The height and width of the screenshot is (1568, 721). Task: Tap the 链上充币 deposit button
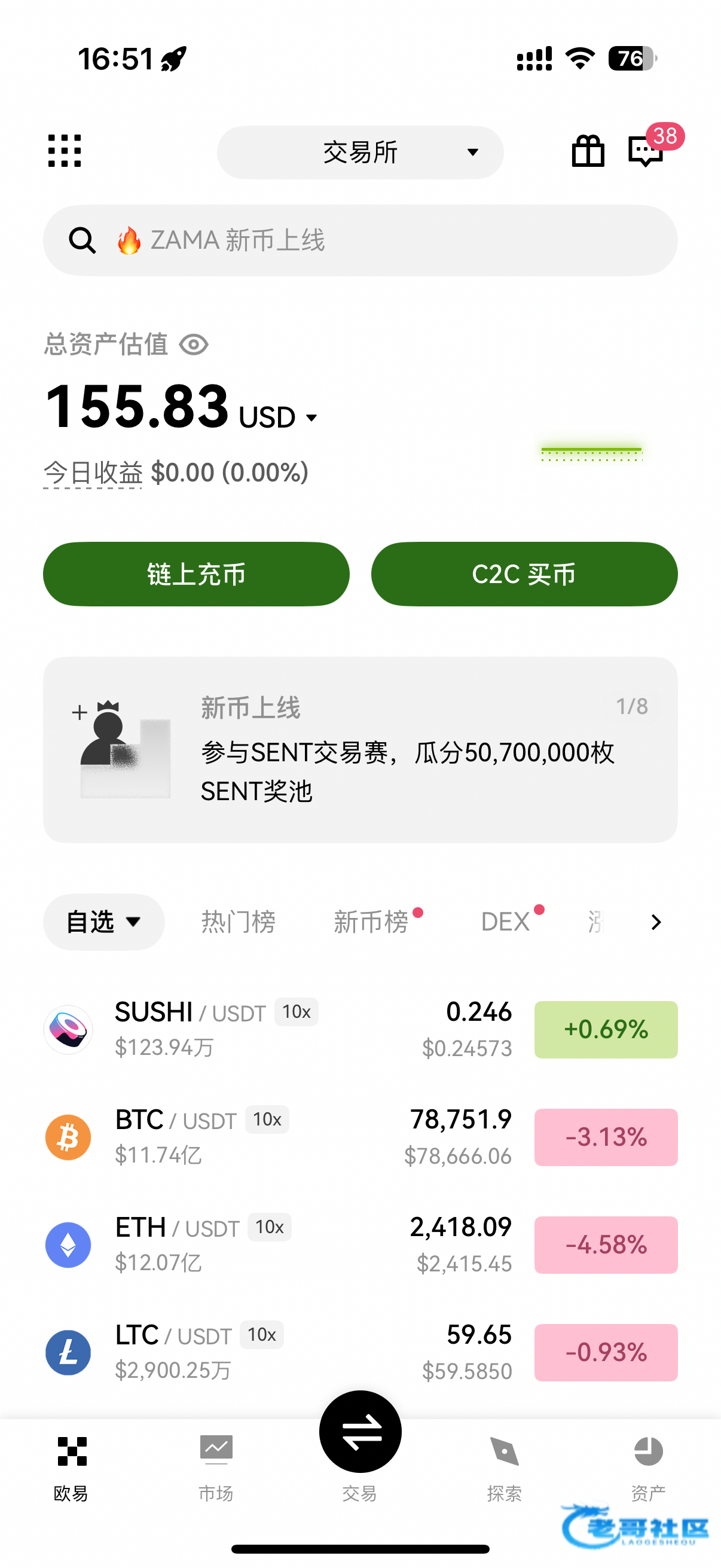click(196, 574)
